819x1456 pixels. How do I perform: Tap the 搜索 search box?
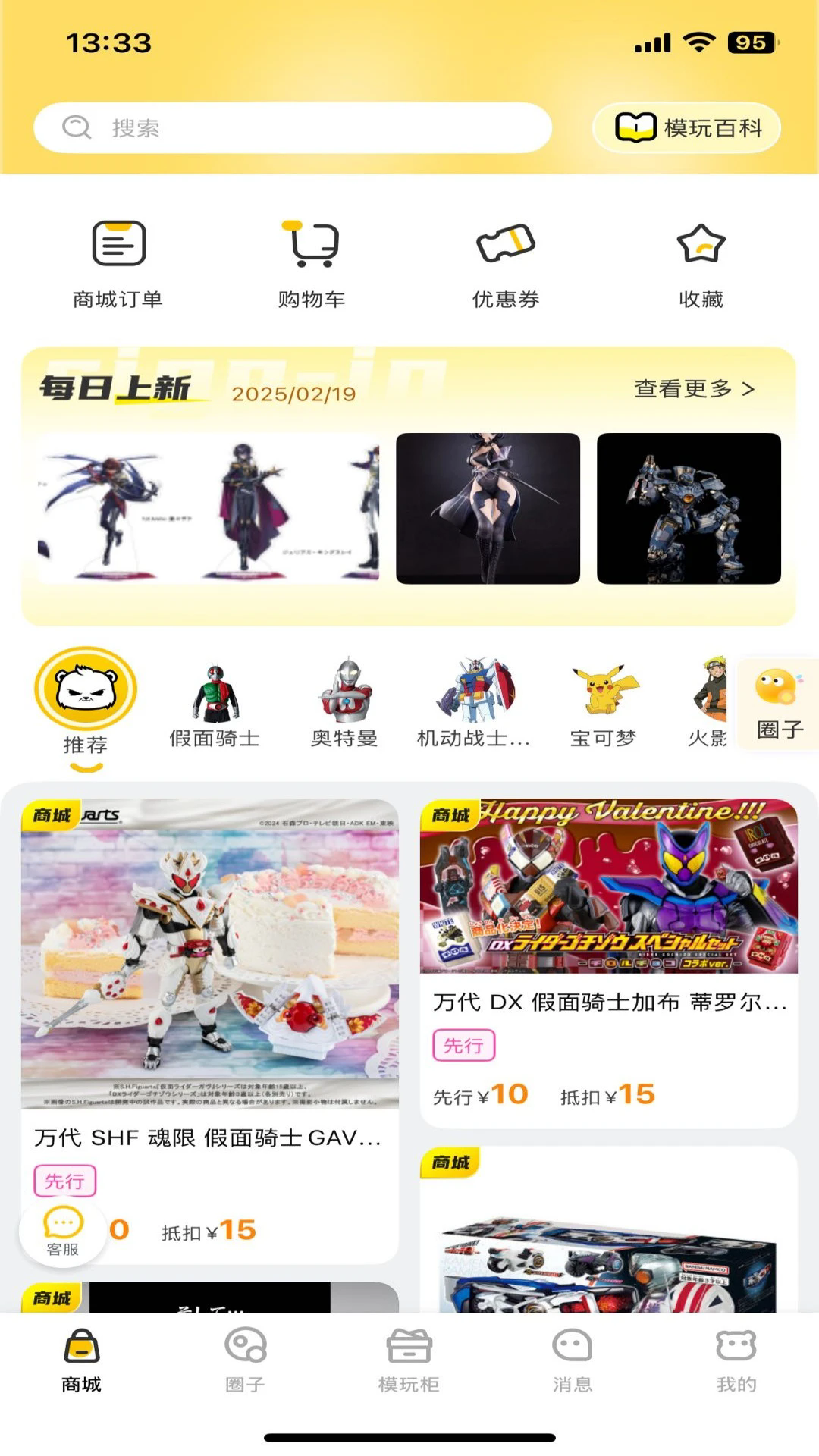coord(292,127)
